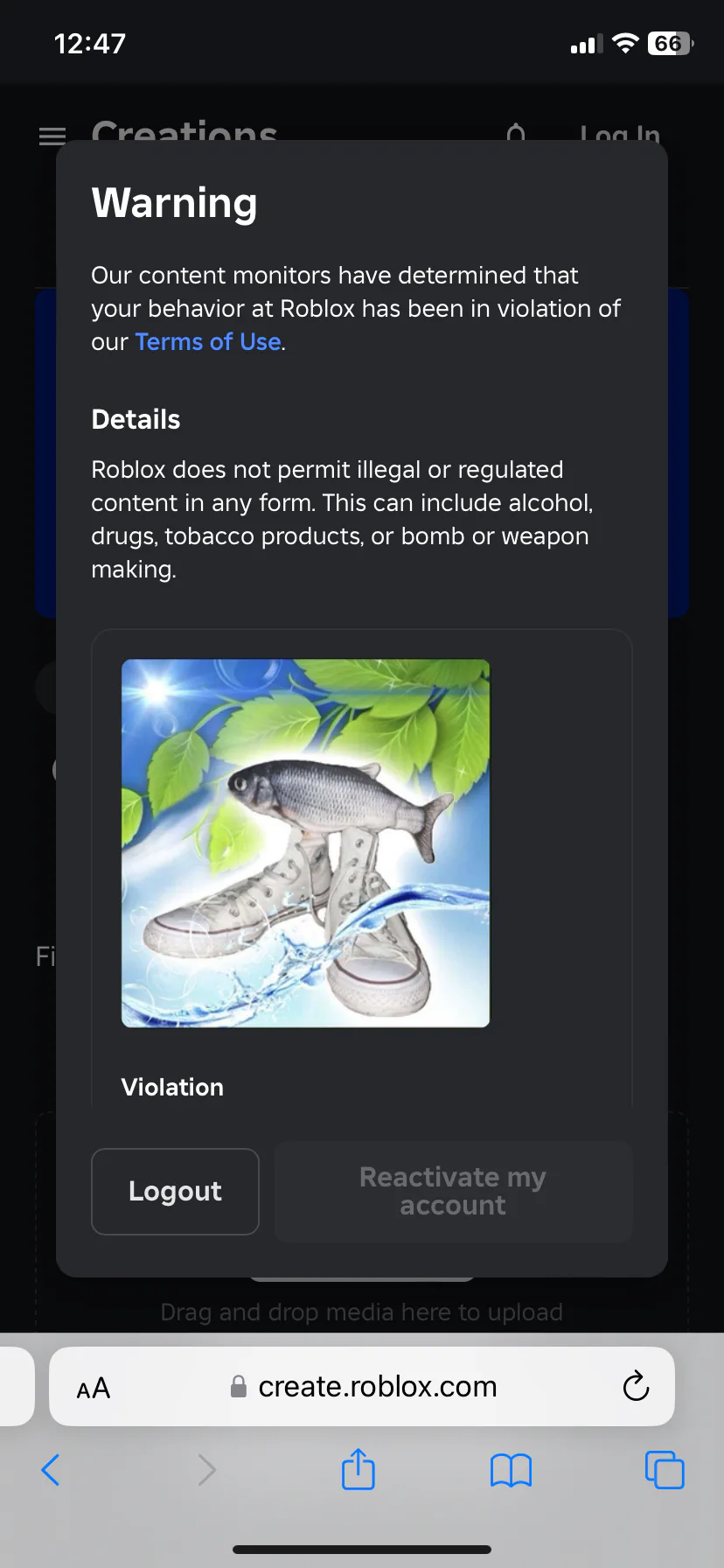Tap the create.roblox.com address bar
The height and width of the screenshot is (1568, 724).
point(376,1387)
